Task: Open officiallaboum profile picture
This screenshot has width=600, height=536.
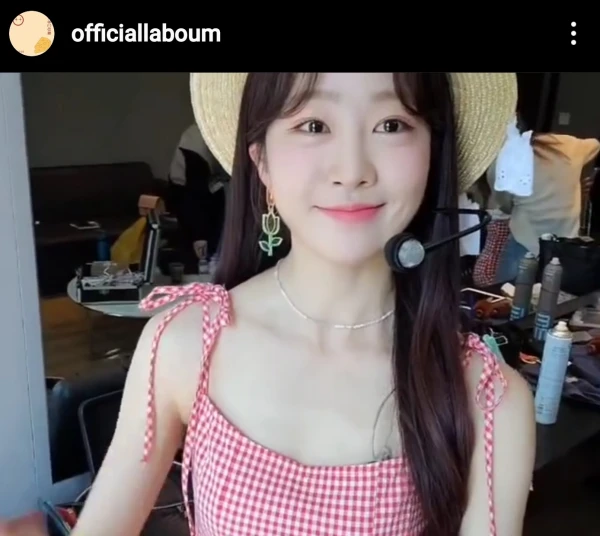Action: tap(32, 34)
